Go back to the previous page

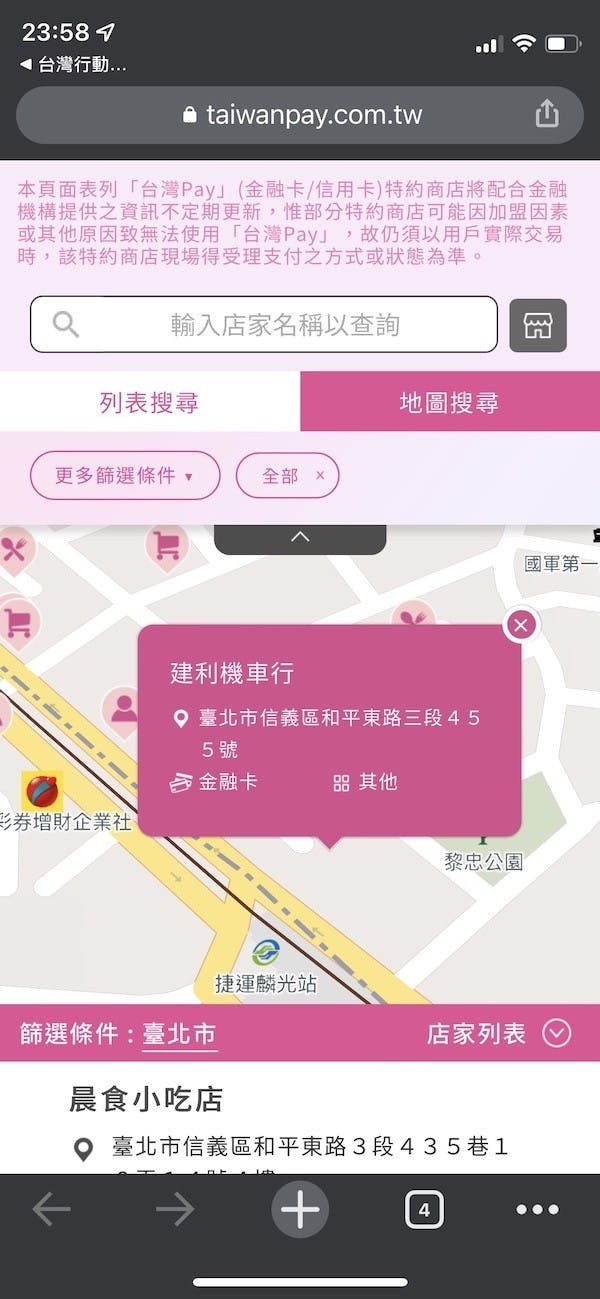(50, 1210)
